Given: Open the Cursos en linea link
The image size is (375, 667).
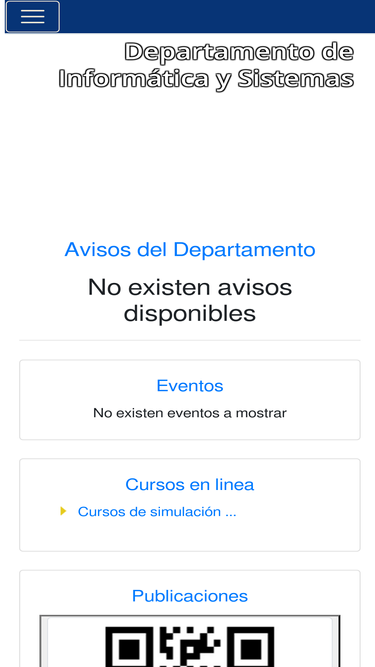Looking at the screenshot, I should pyautogui.click(x=190, y=485).
